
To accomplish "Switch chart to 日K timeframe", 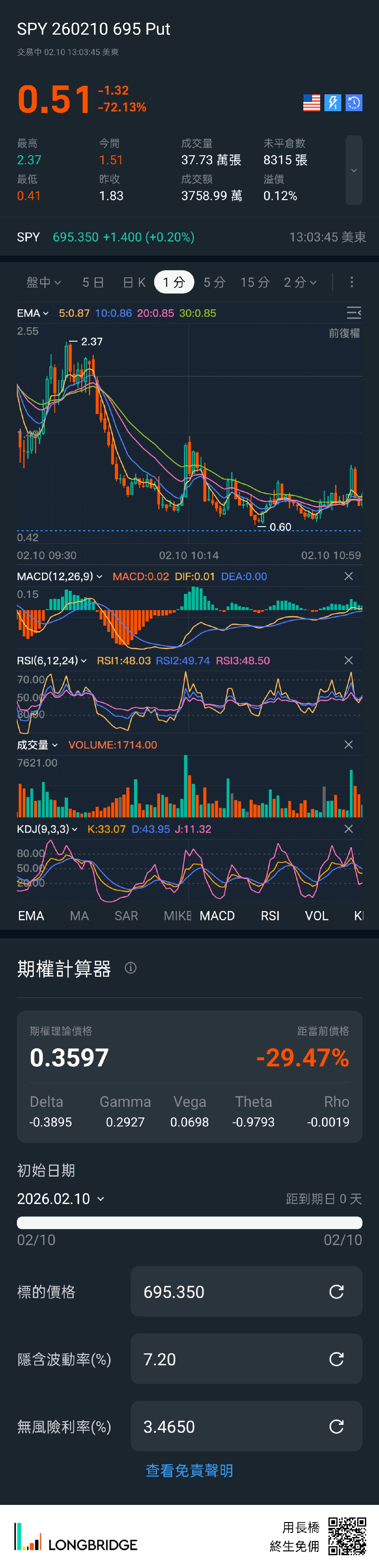I will coord(134,282).
